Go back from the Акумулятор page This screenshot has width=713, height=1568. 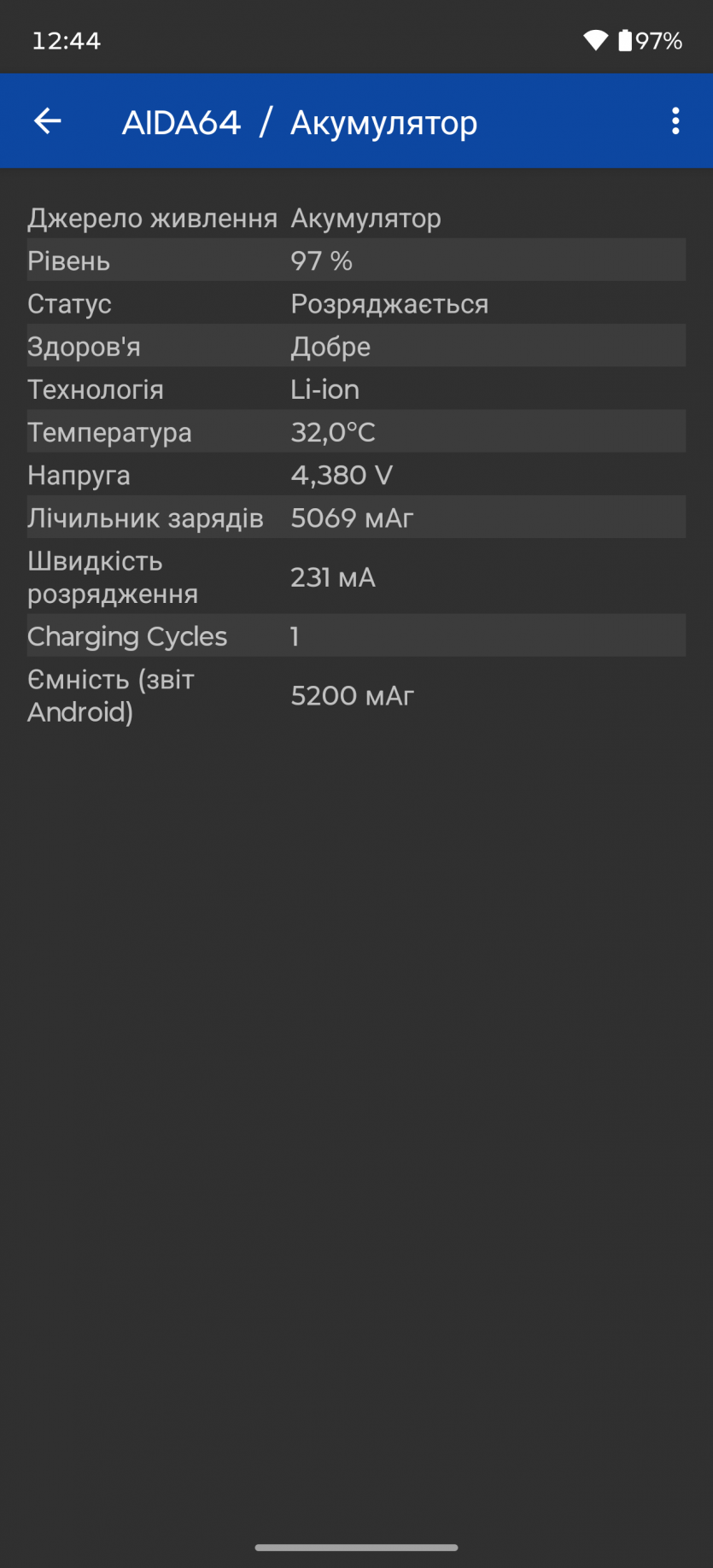(48, 121)
